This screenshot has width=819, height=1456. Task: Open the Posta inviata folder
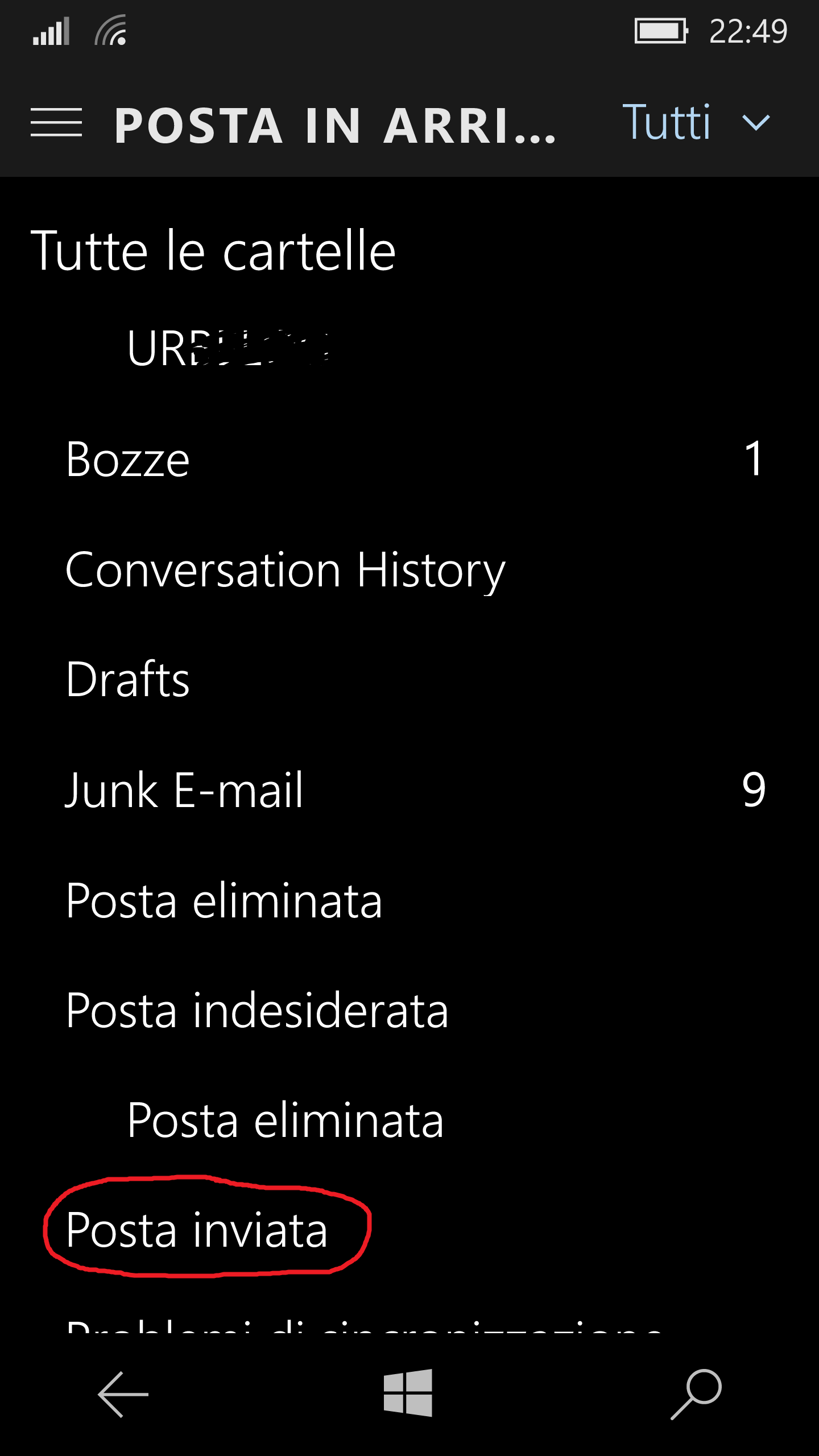[197, 1230]
